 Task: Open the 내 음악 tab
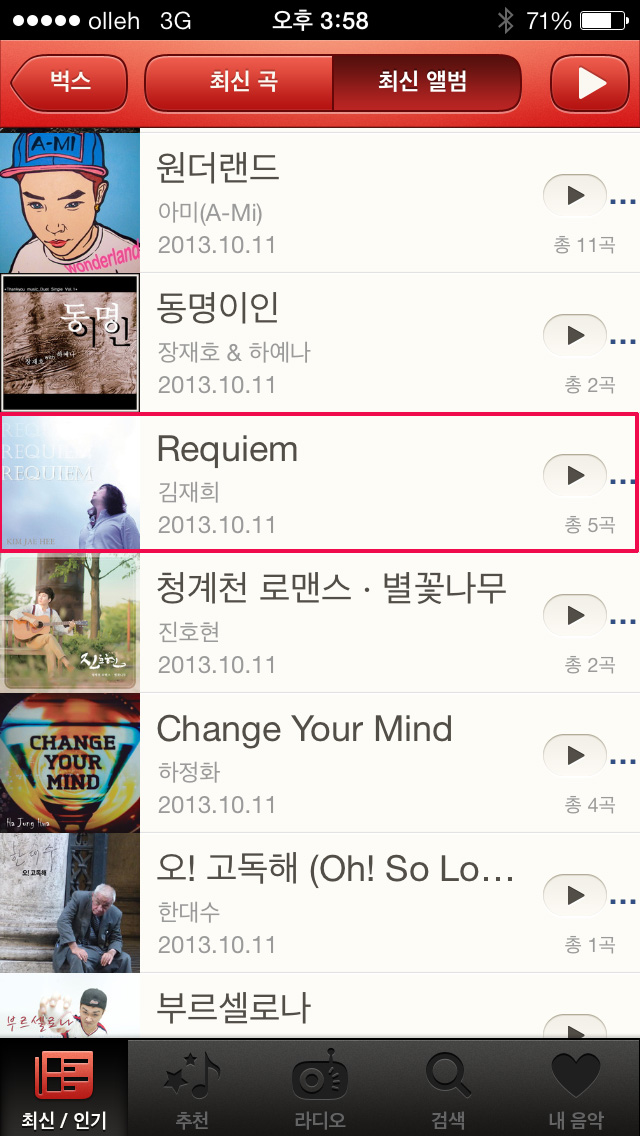click(576, 1088)
